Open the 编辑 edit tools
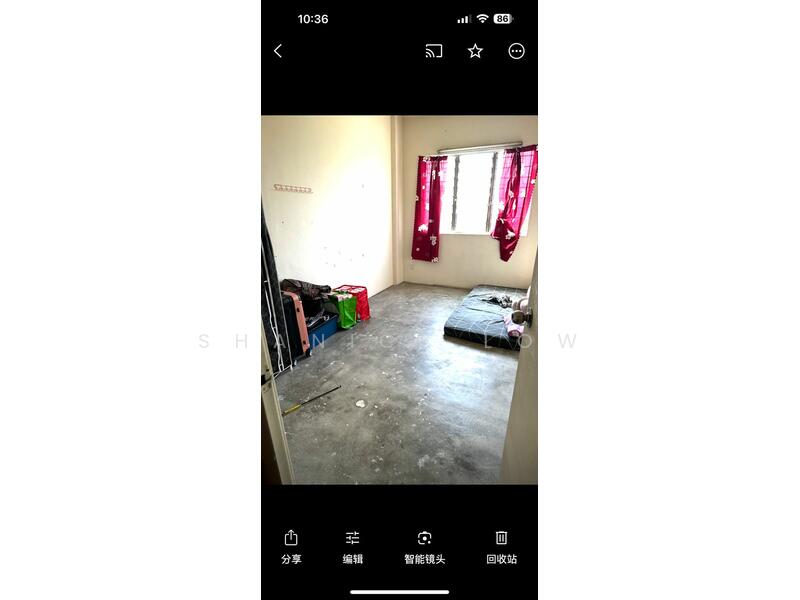The height and width of the screenshot is (600, 800). pyautogui.click(x=353, y=546)
